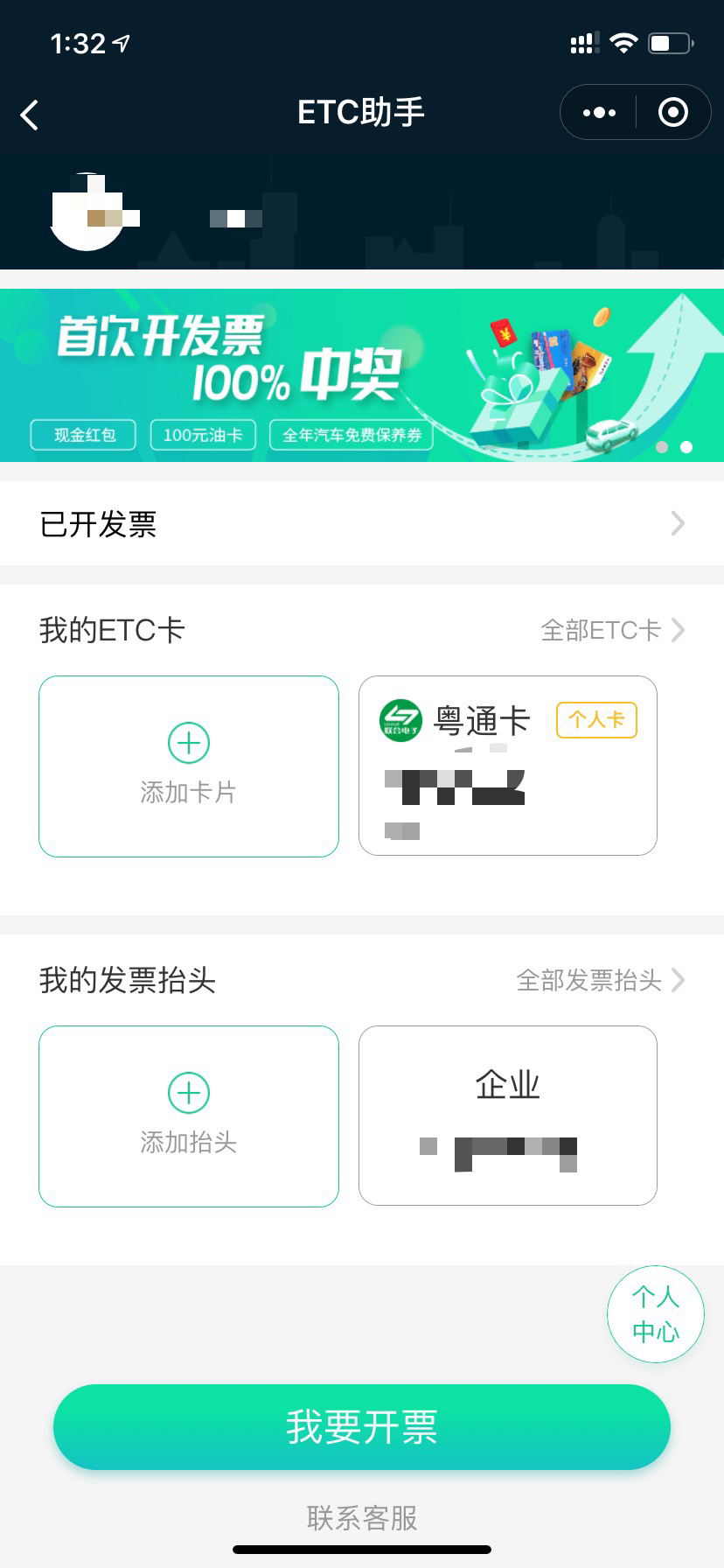Tap the plus icon to add a new ETC card
724x1568 pixels.
point(188,742)
